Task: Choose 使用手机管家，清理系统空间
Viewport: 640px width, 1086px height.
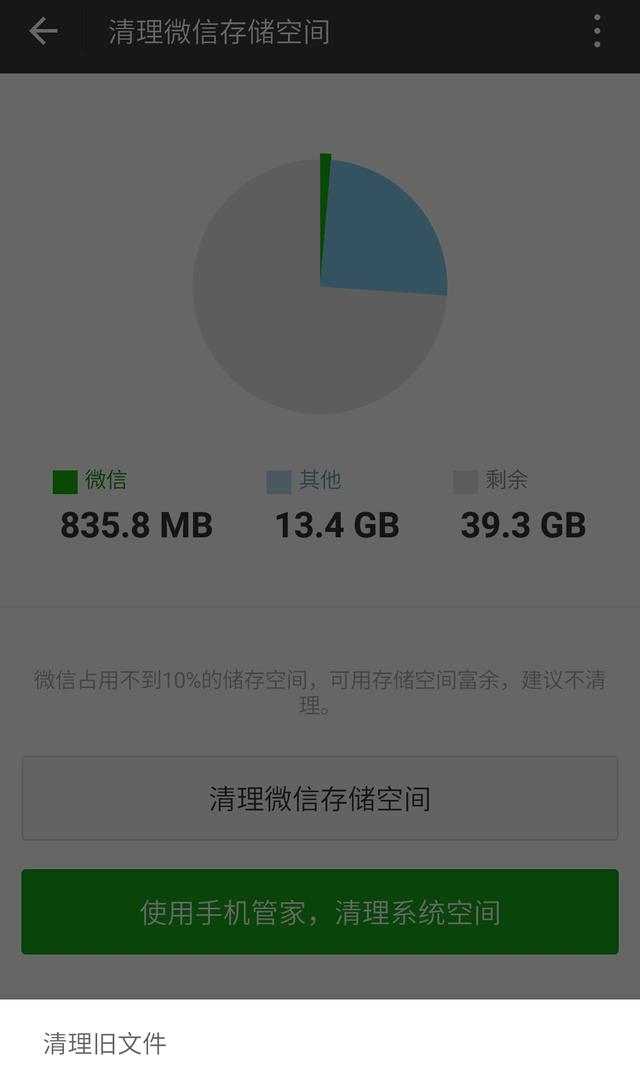Action: click(x=320, y=912)
